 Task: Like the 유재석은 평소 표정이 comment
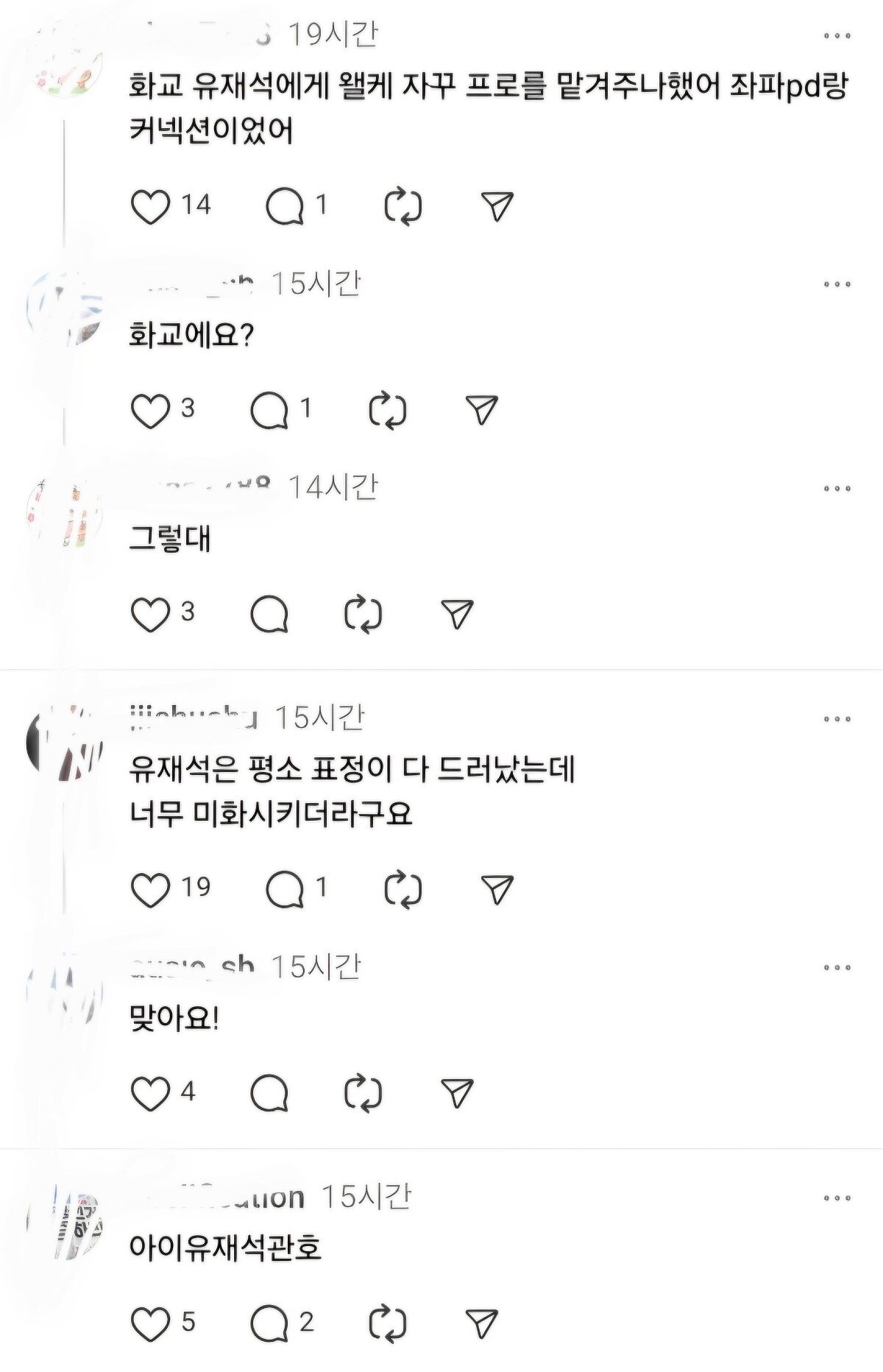[x=150, y=890]
